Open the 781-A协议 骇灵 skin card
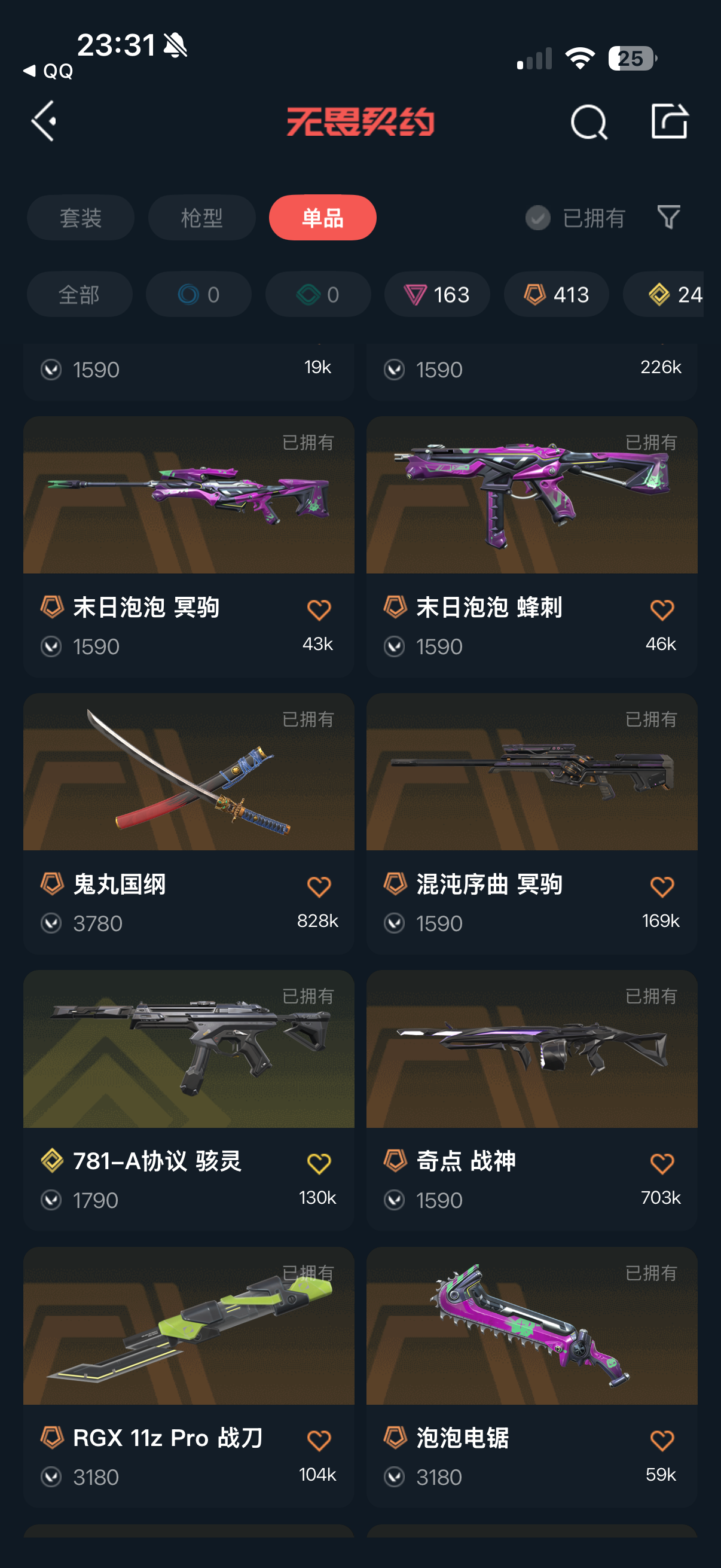 click(x=188, y=1049)
